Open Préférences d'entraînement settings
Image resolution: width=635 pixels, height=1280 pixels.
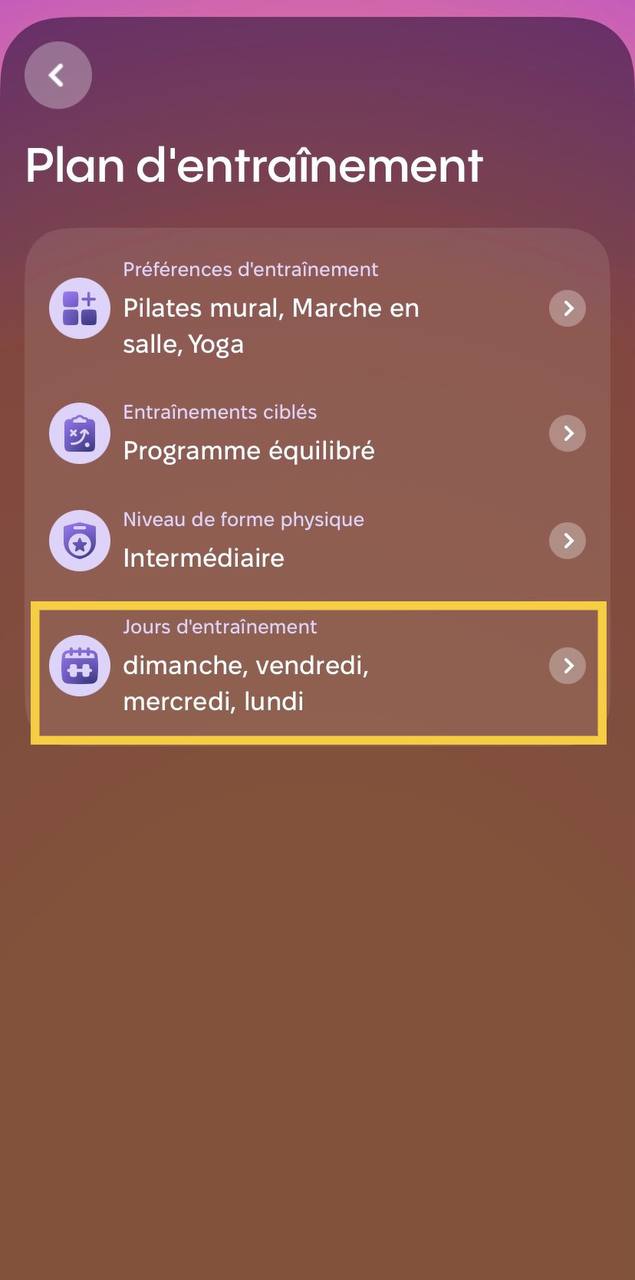pos(317,308)
